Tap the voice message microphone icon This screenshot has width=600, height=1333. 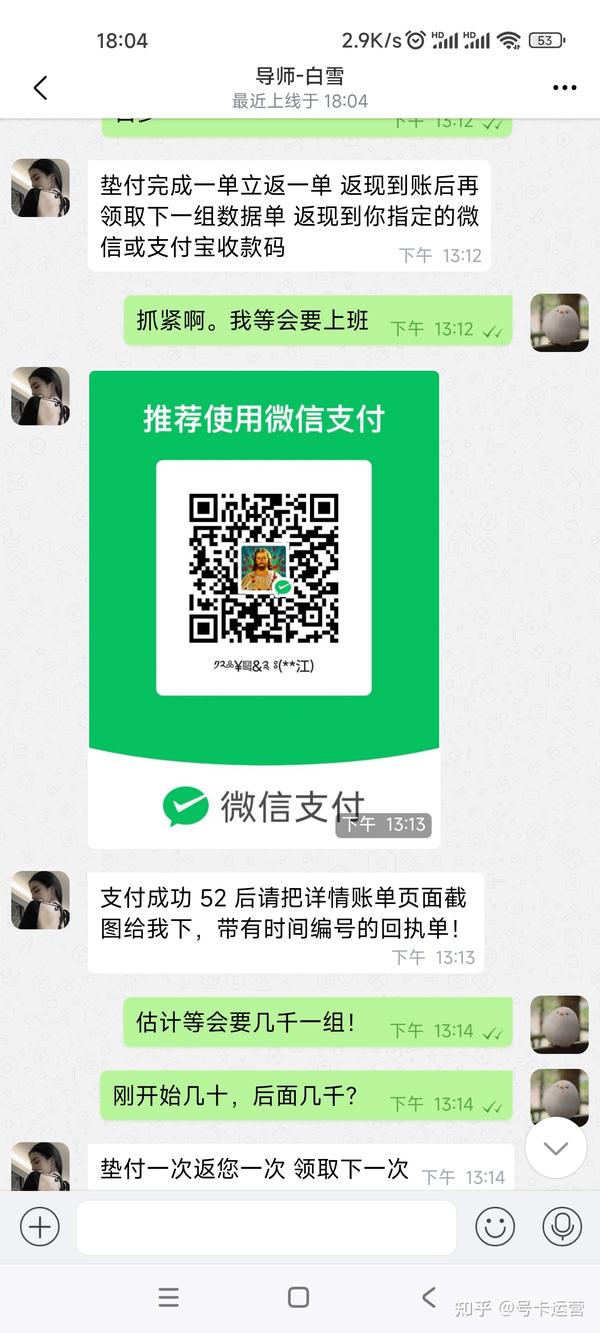point(562,1226)
